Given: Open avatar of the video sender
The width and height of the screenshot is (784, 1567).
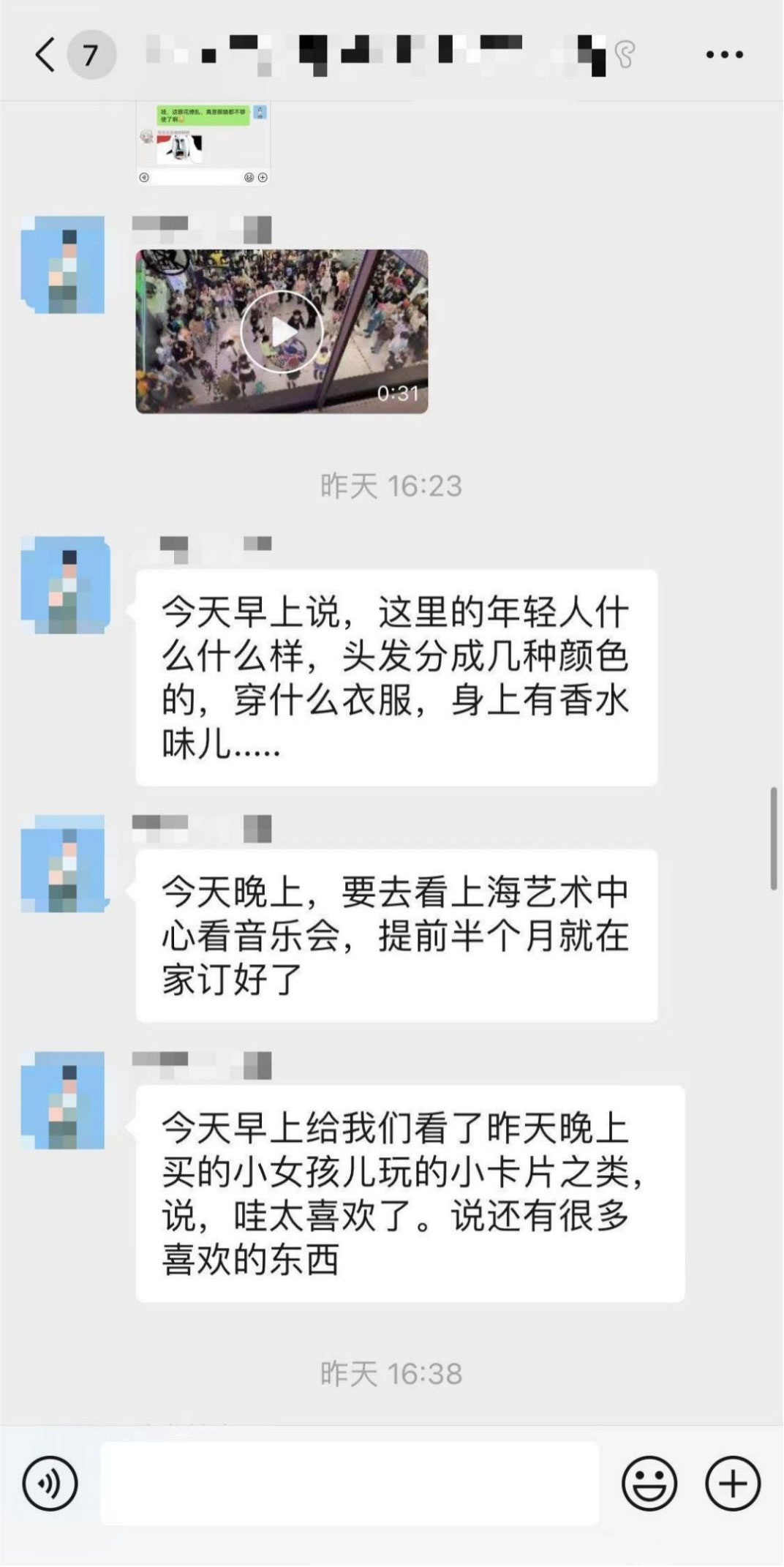Looking at the screenshot, I should coord(63,265).
